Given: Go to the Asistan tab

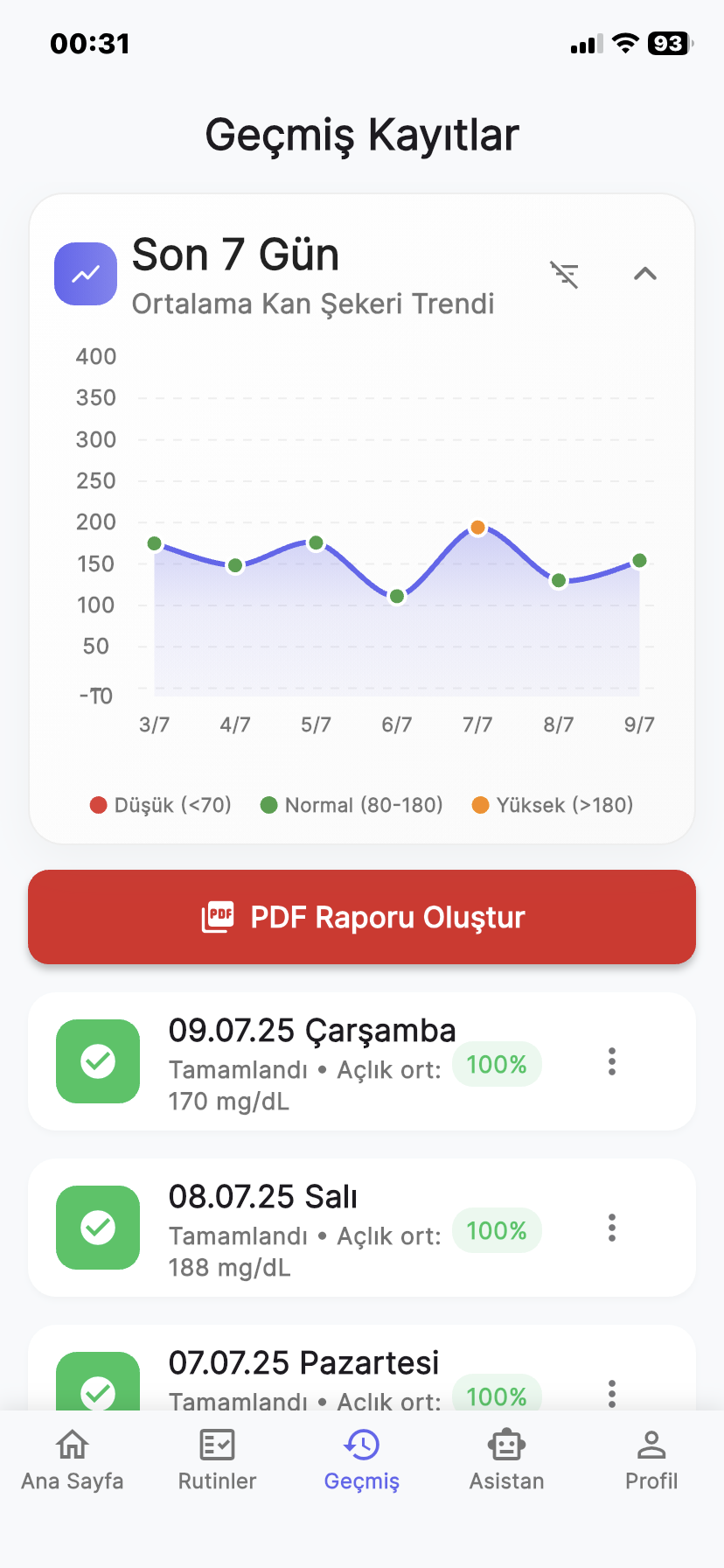Looking at the screenshot, I should 507,1460.
